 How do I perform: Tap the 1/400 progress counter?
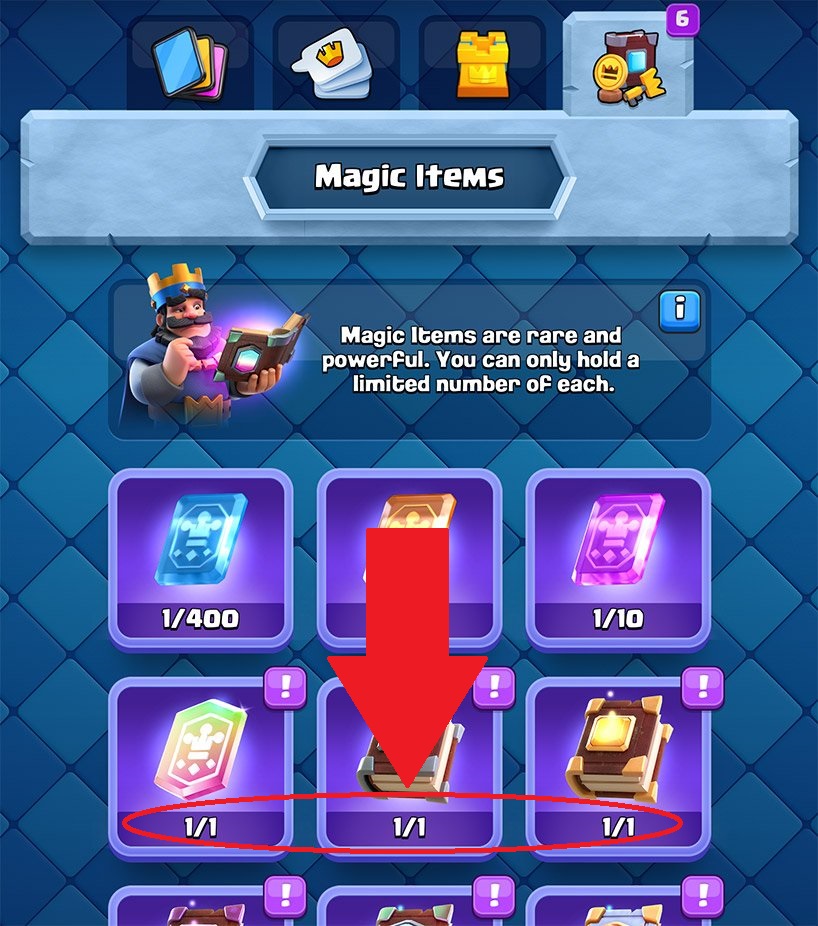click(200, 620)
